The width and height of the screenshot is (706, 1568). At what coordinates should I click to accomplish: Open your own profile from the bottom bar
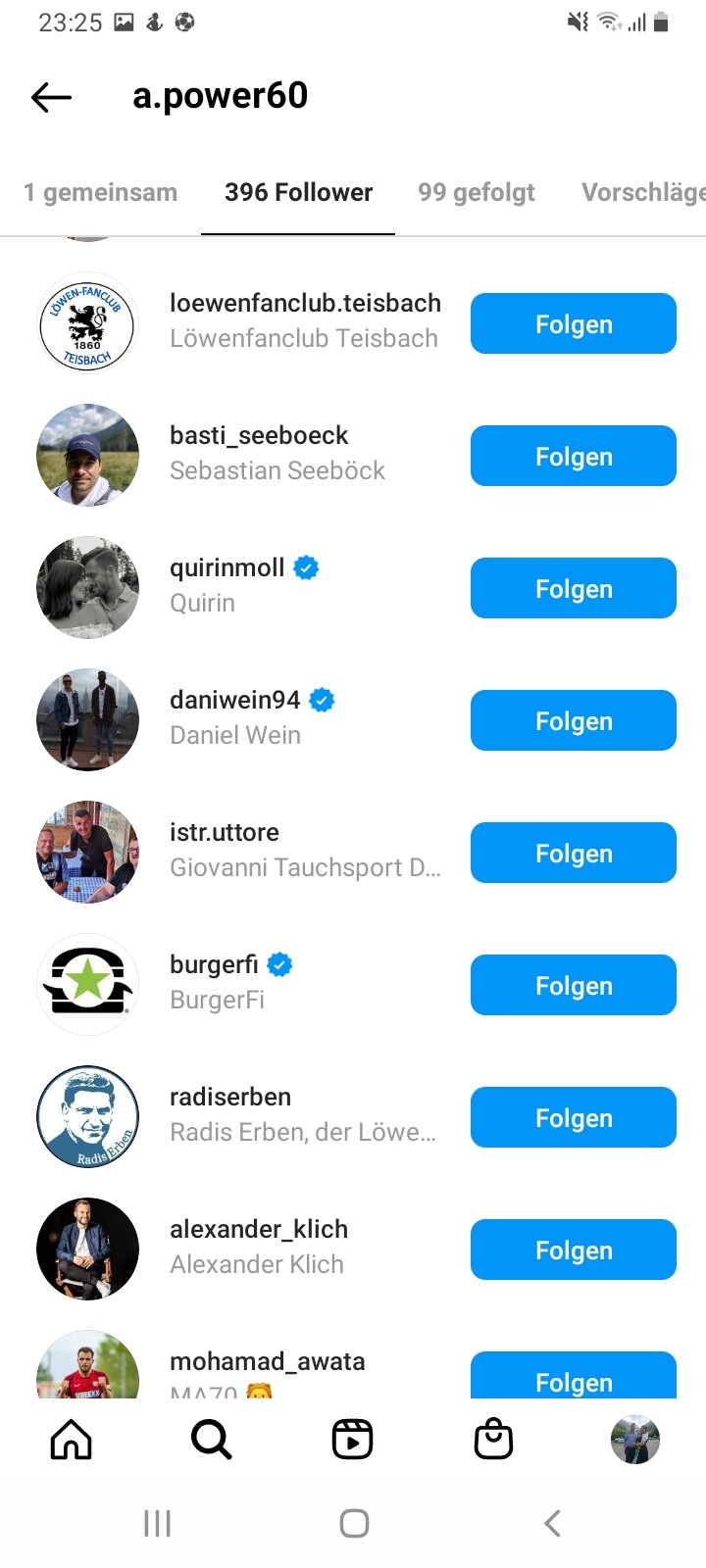pos(635,1440)
